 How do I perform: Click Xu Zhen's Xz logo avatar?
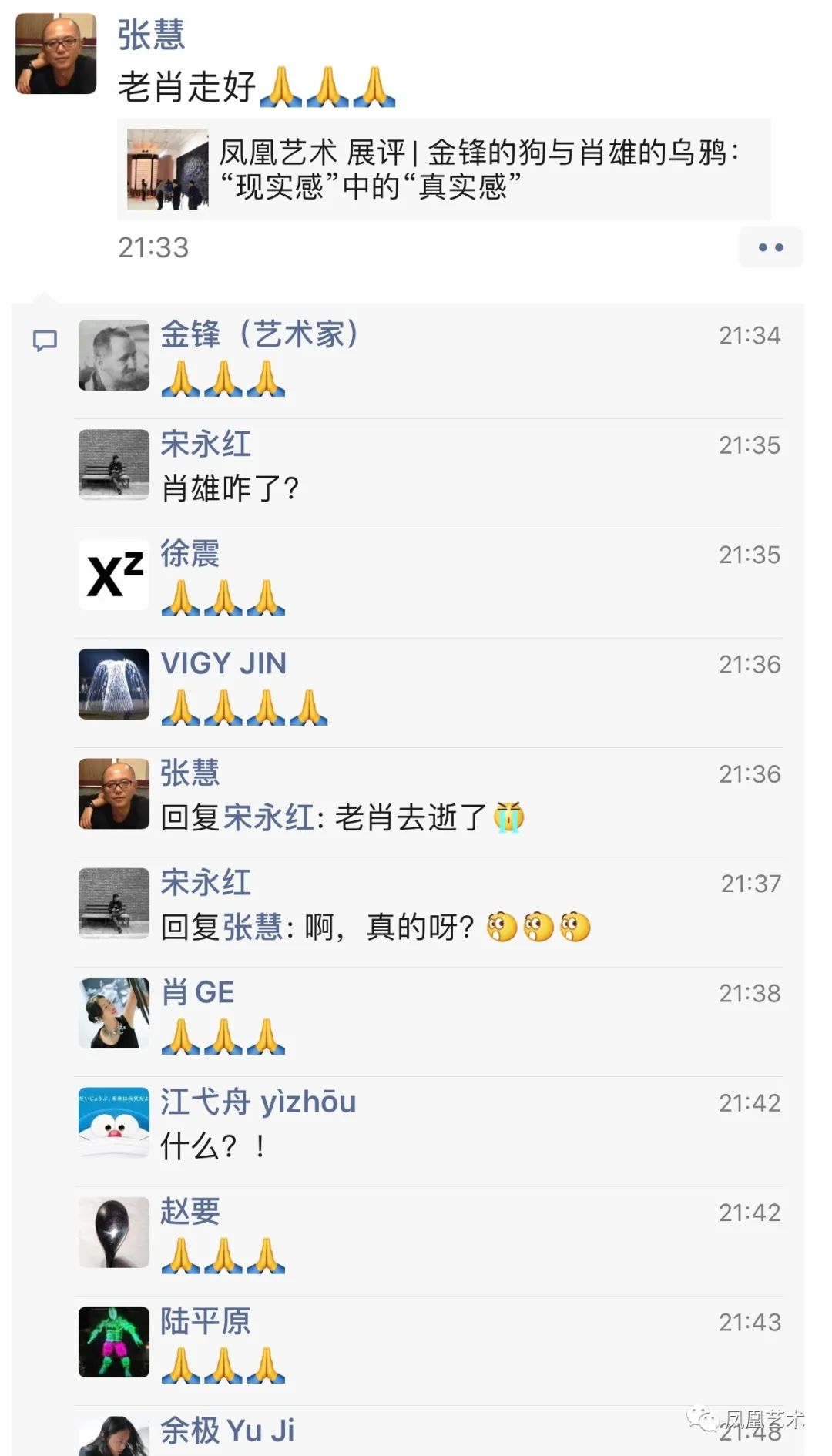pyautogui.click(x=113, y=575)
